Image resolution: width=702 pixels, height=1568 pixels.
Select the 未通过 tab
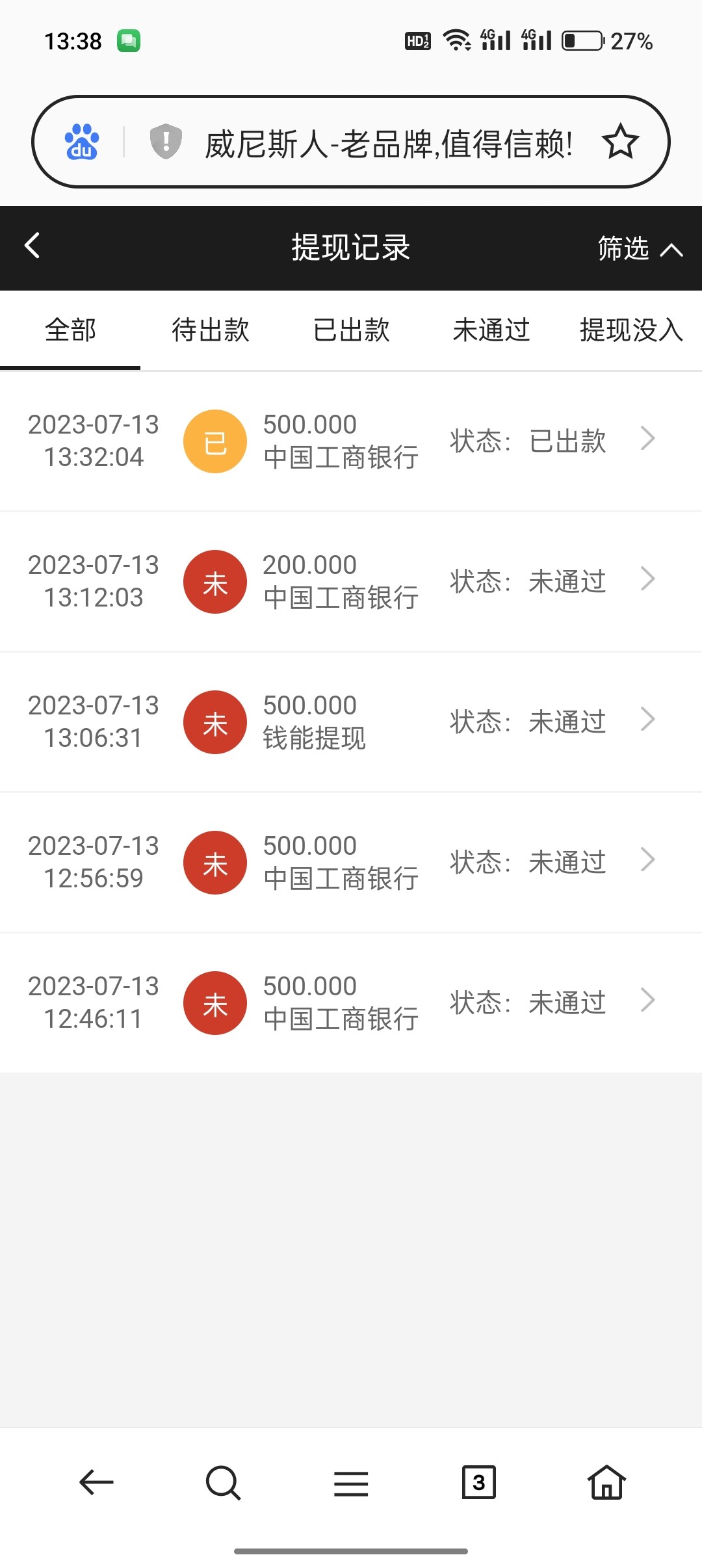(x=491, y=330)
